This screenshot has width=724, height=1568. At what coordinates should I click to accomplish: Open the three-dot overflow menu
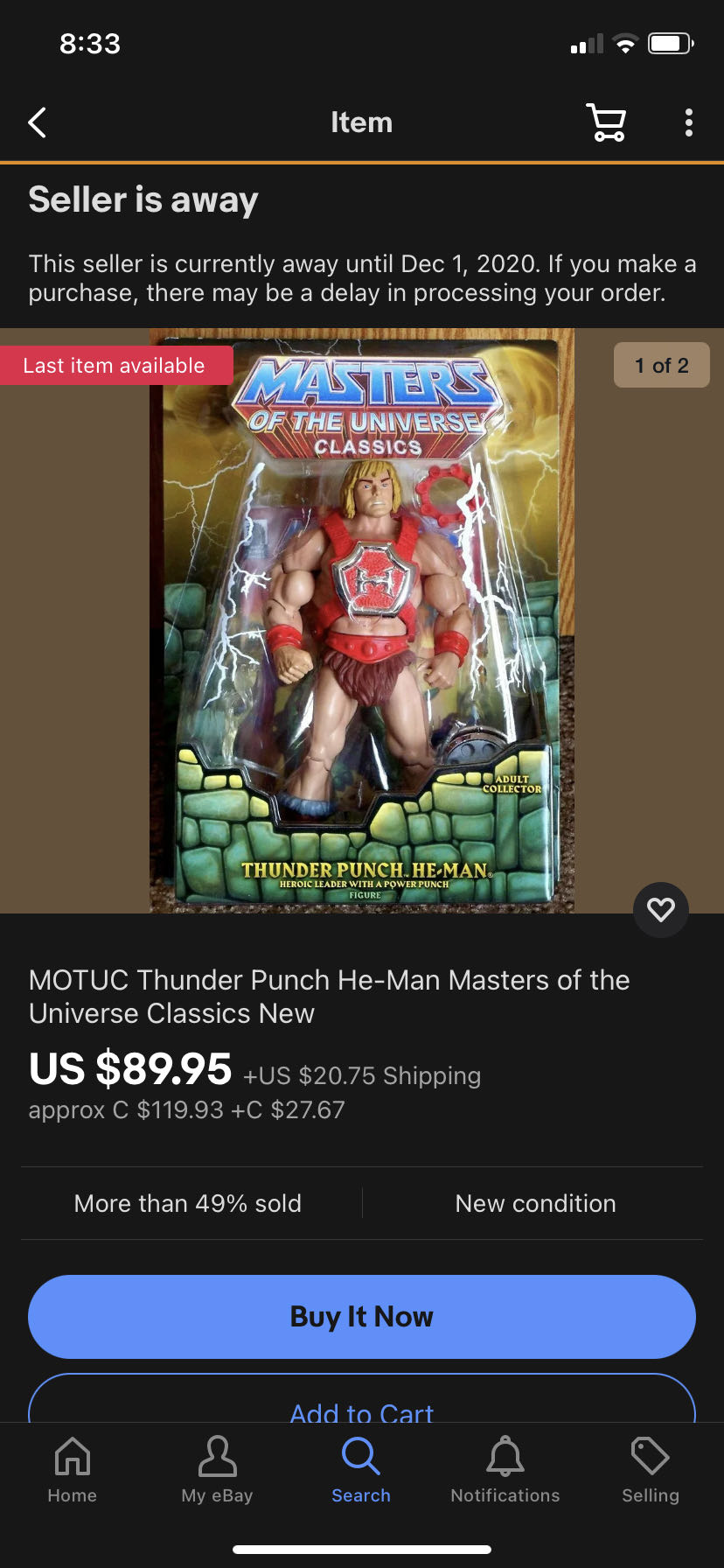tap(688, 122)
